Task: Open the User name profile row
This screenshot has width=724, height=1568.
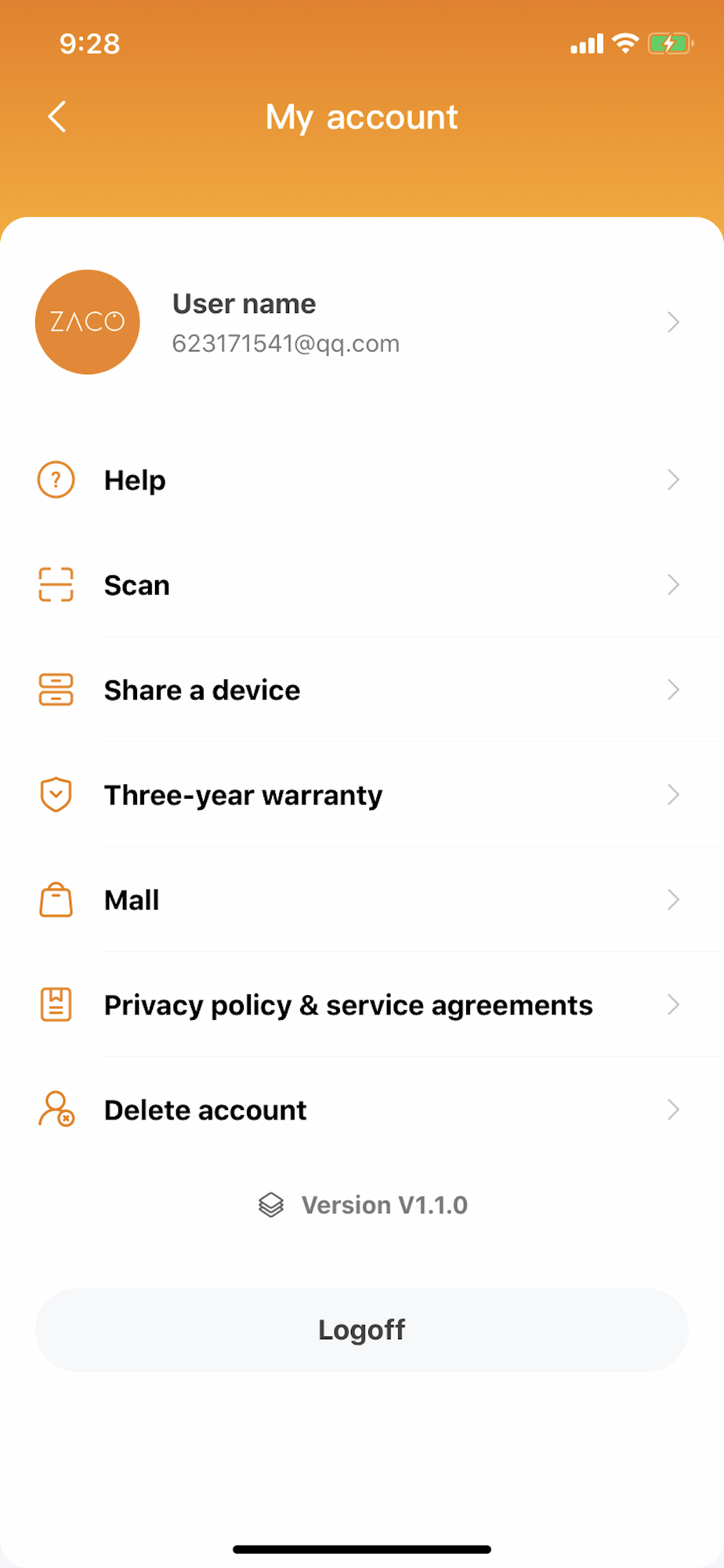Action: pyautogui.click(x=360, y=322)
